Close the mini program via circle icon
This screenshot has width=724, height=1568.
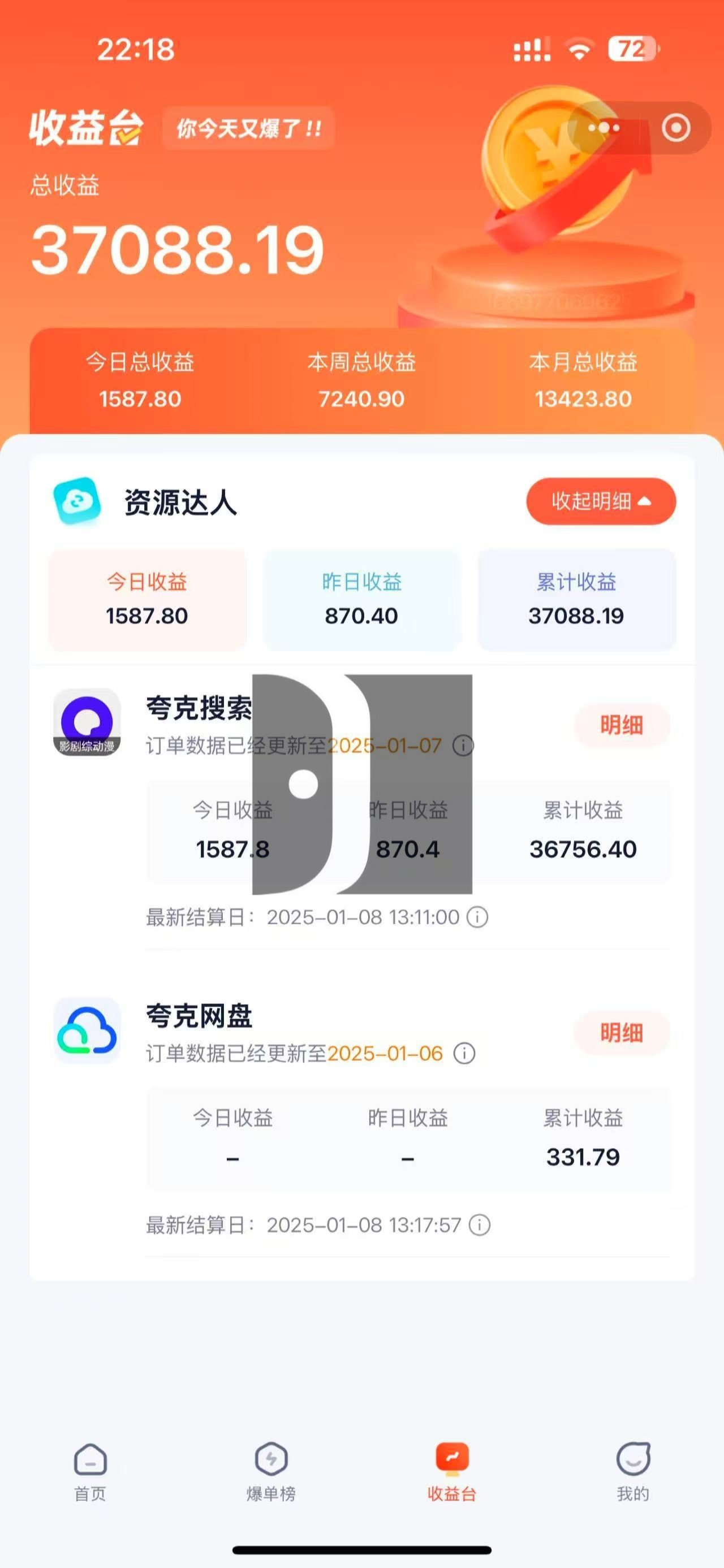pyautogui.click(x=676, y=128)
